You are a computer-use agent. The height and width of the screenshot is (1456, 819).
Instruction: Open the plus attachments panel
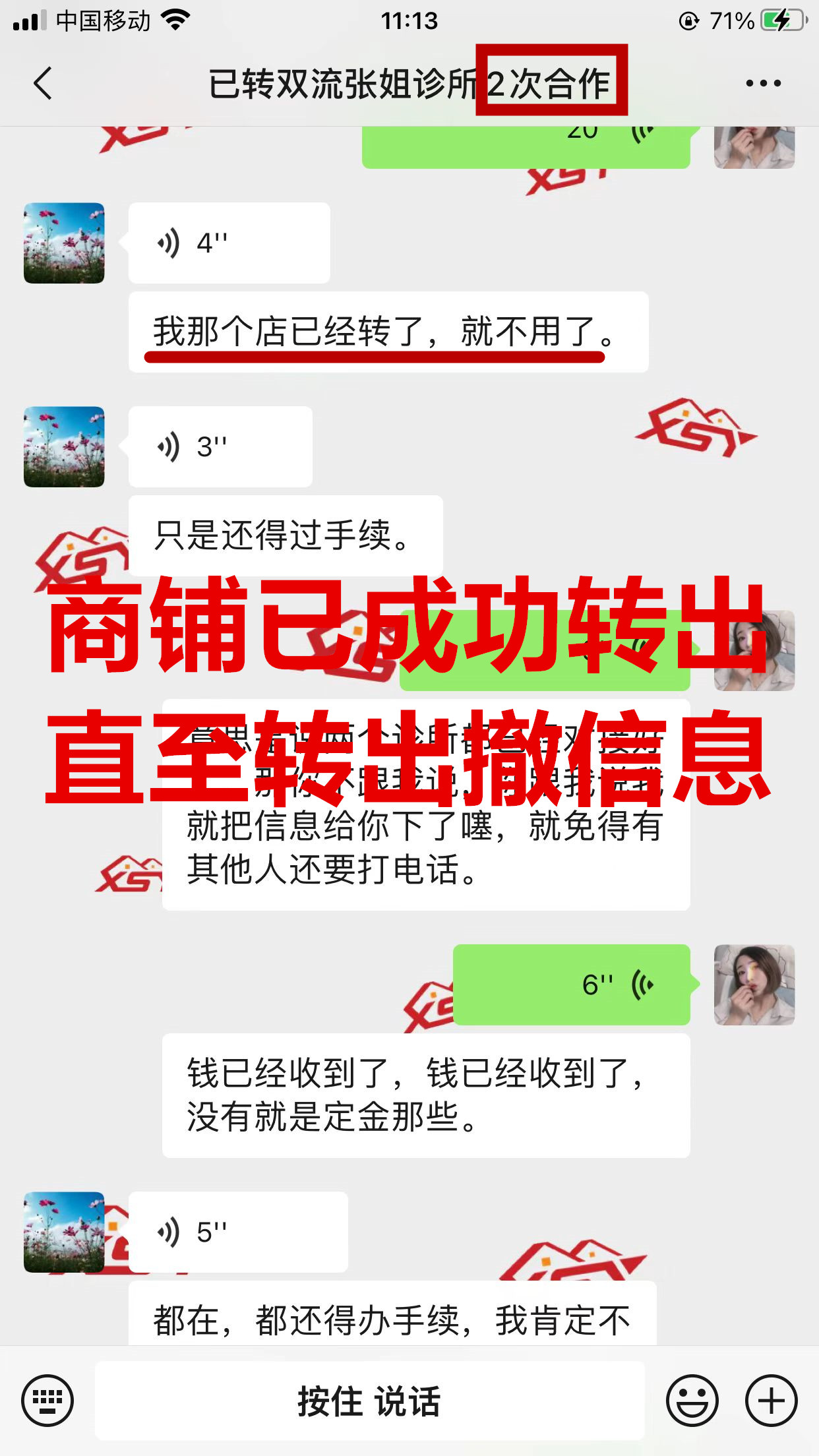[x=771, y=1401]
